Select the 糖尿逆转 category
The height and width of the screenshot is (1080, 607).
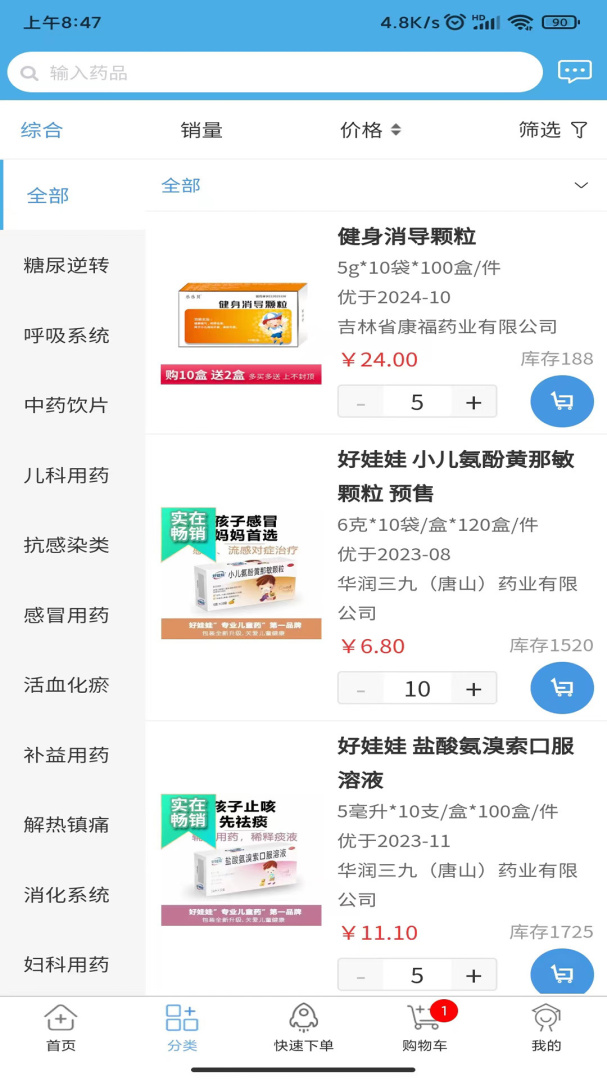coord(66,266)
